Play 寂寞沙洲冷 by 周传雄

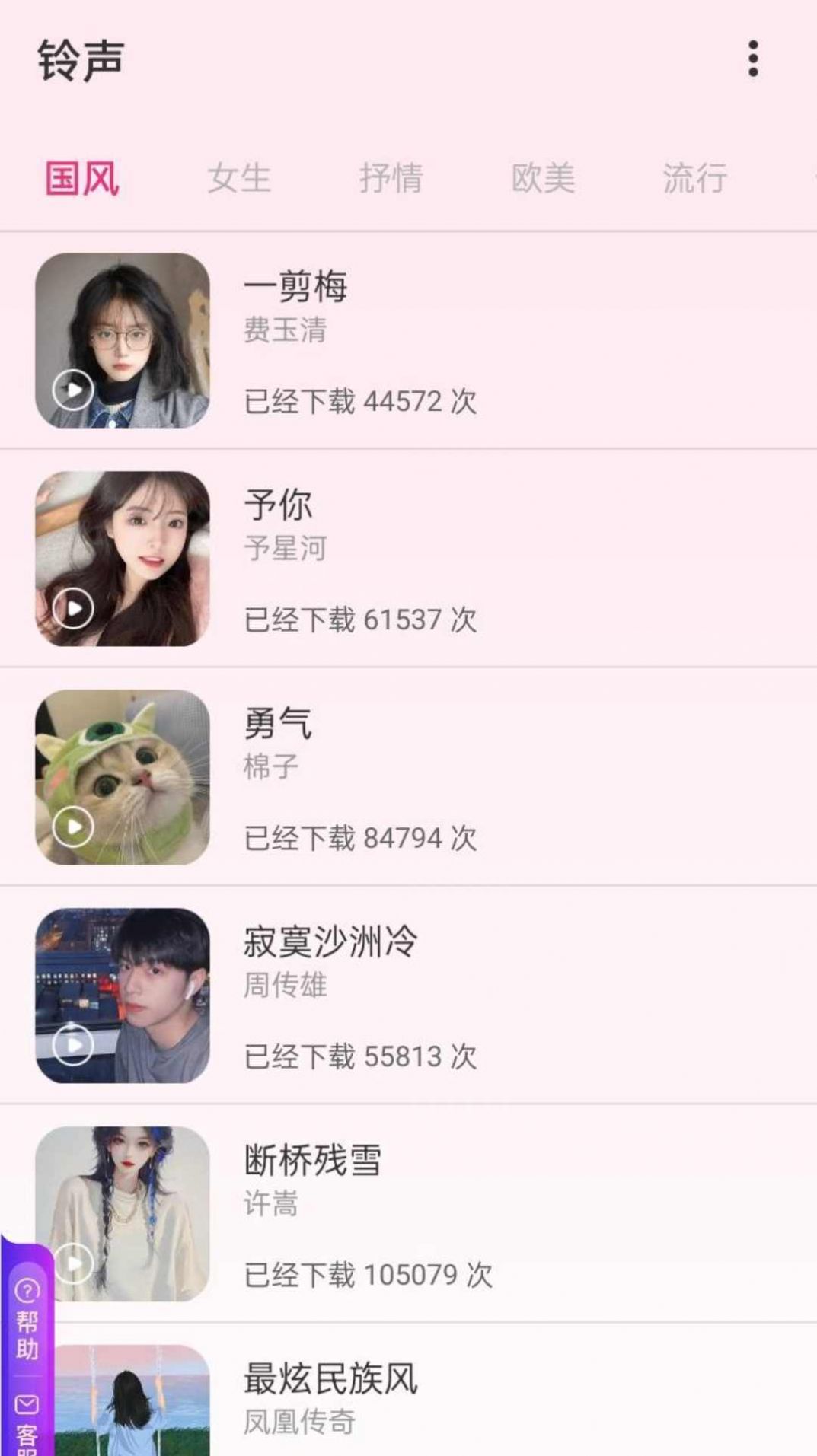pyautogui.click(x=74, y=1045)
